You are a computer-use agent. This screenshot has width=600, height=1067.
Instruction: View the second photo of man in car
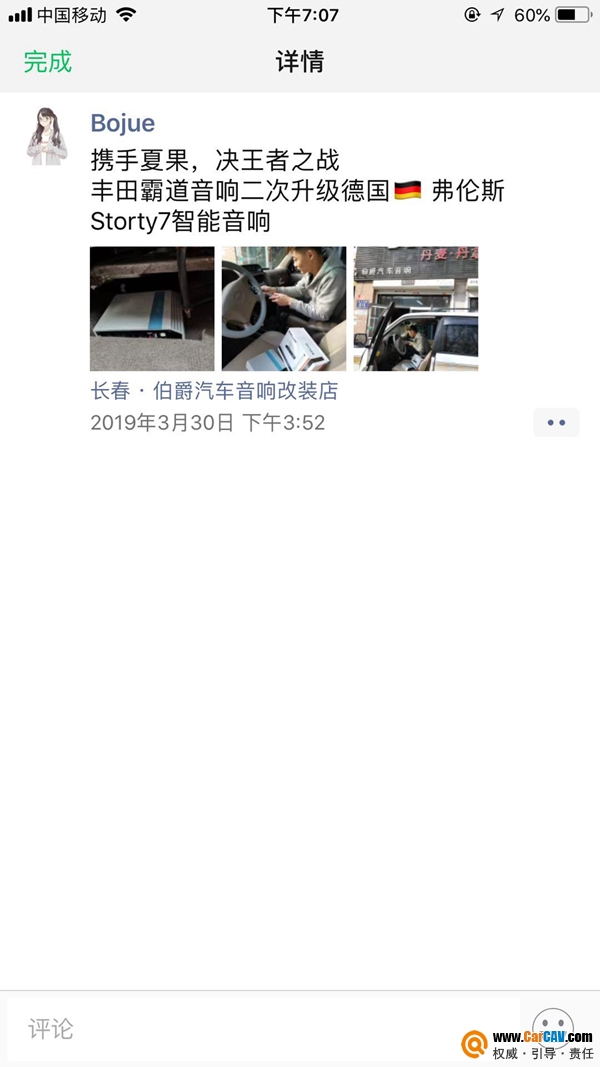point(284,308)
